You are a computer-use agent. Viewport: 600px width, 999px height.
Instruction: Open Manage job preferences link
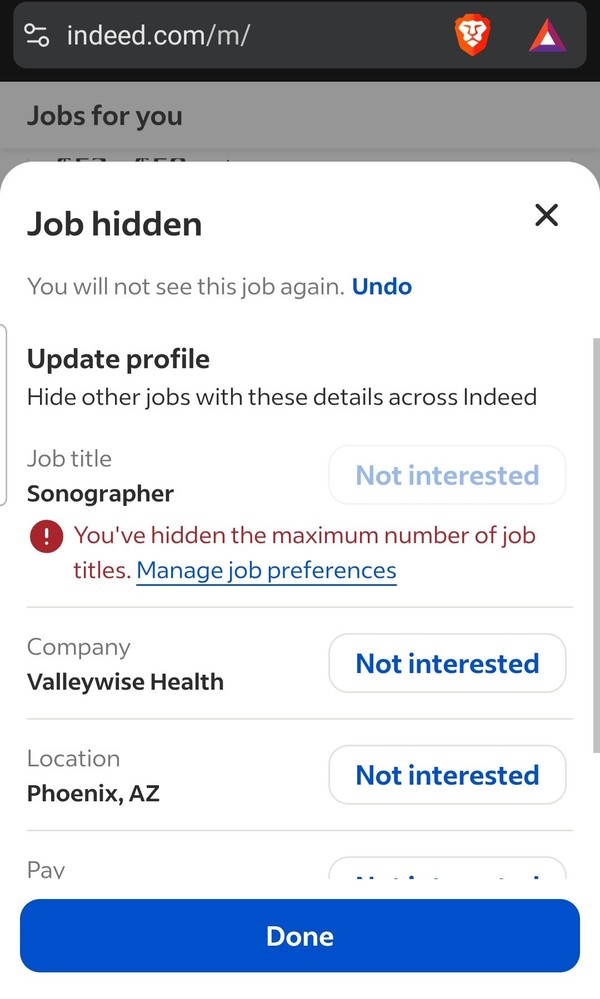click(266, 571)
